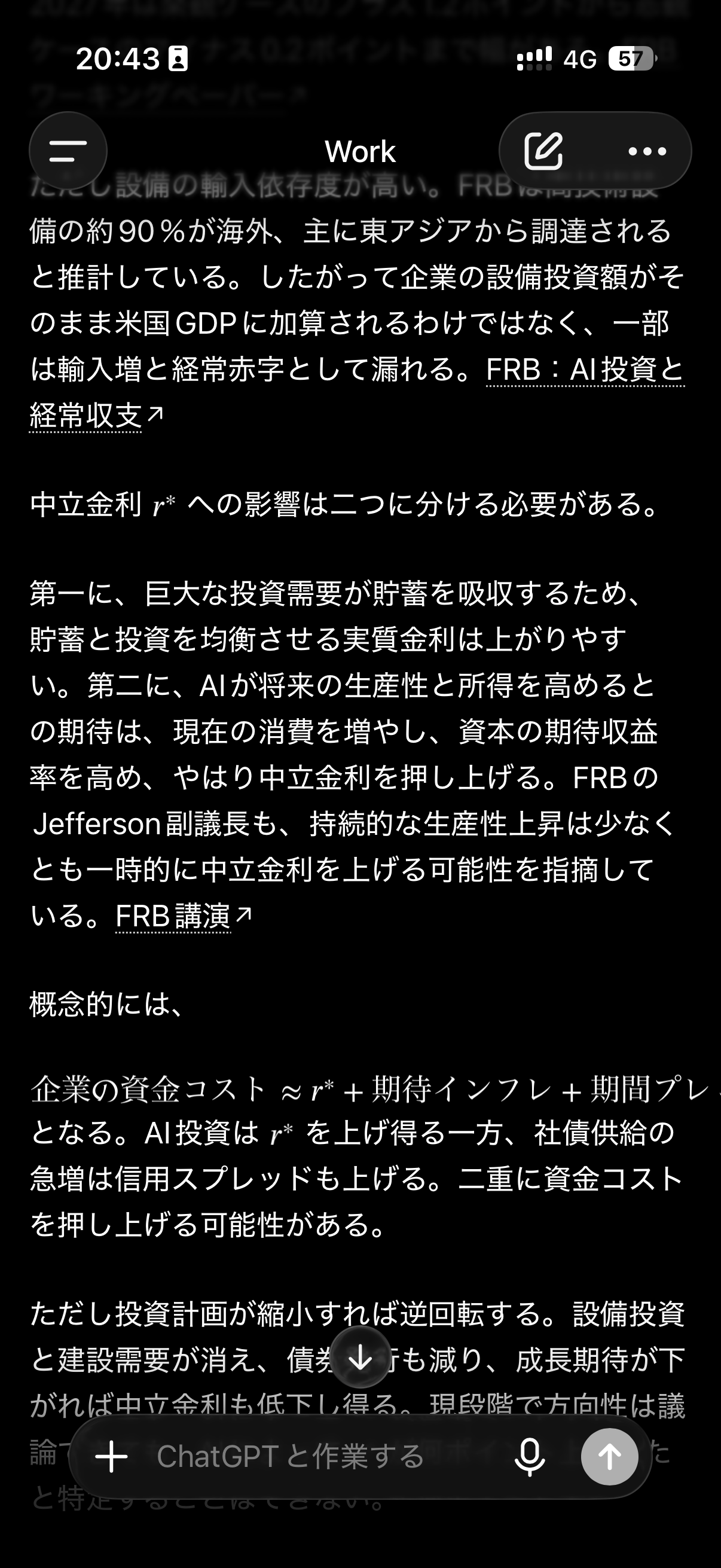The height and width of the screenshot is (1568, 721).
Task: Open the sidebar menu button
Action: (68, 151)
